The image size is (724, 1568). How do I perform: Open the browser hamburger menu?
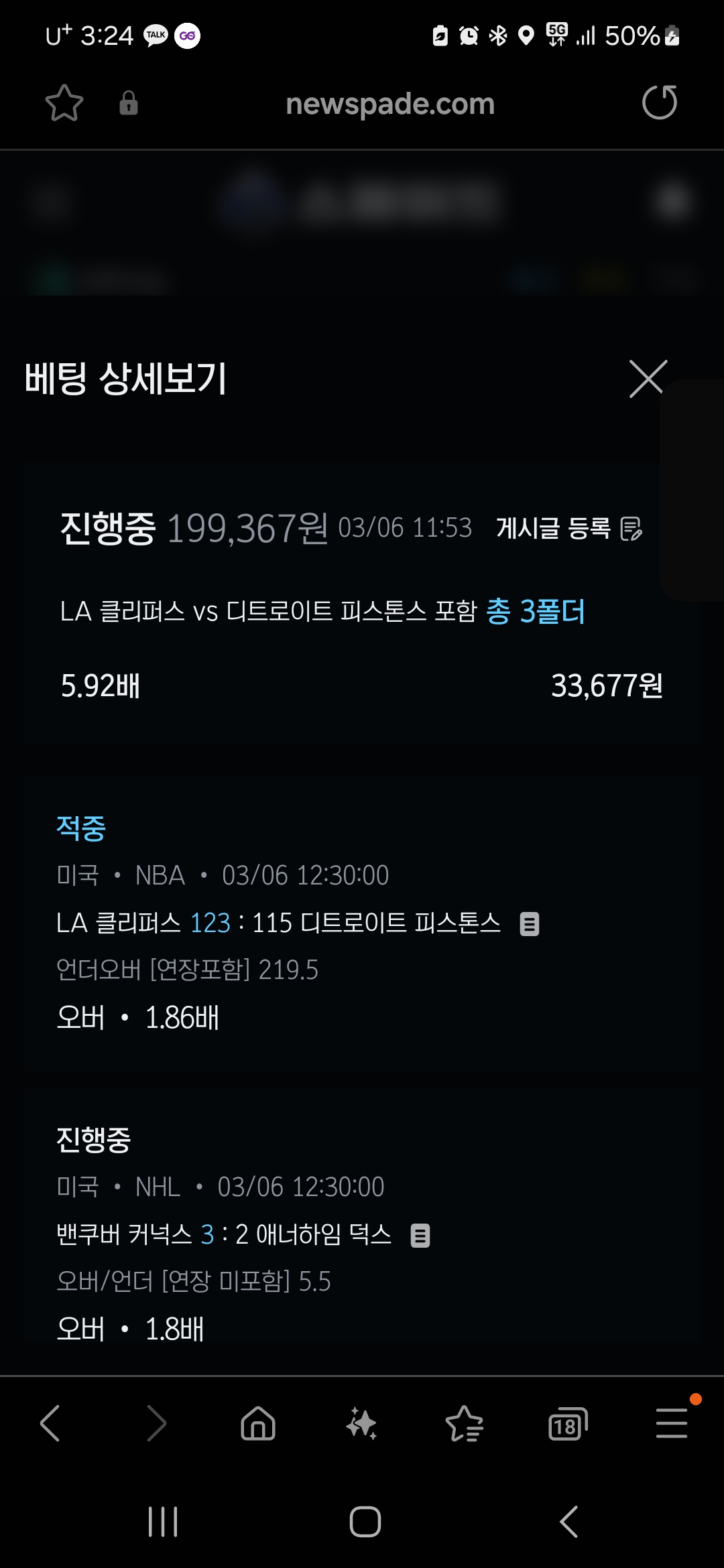click(x=672, y=1423)
